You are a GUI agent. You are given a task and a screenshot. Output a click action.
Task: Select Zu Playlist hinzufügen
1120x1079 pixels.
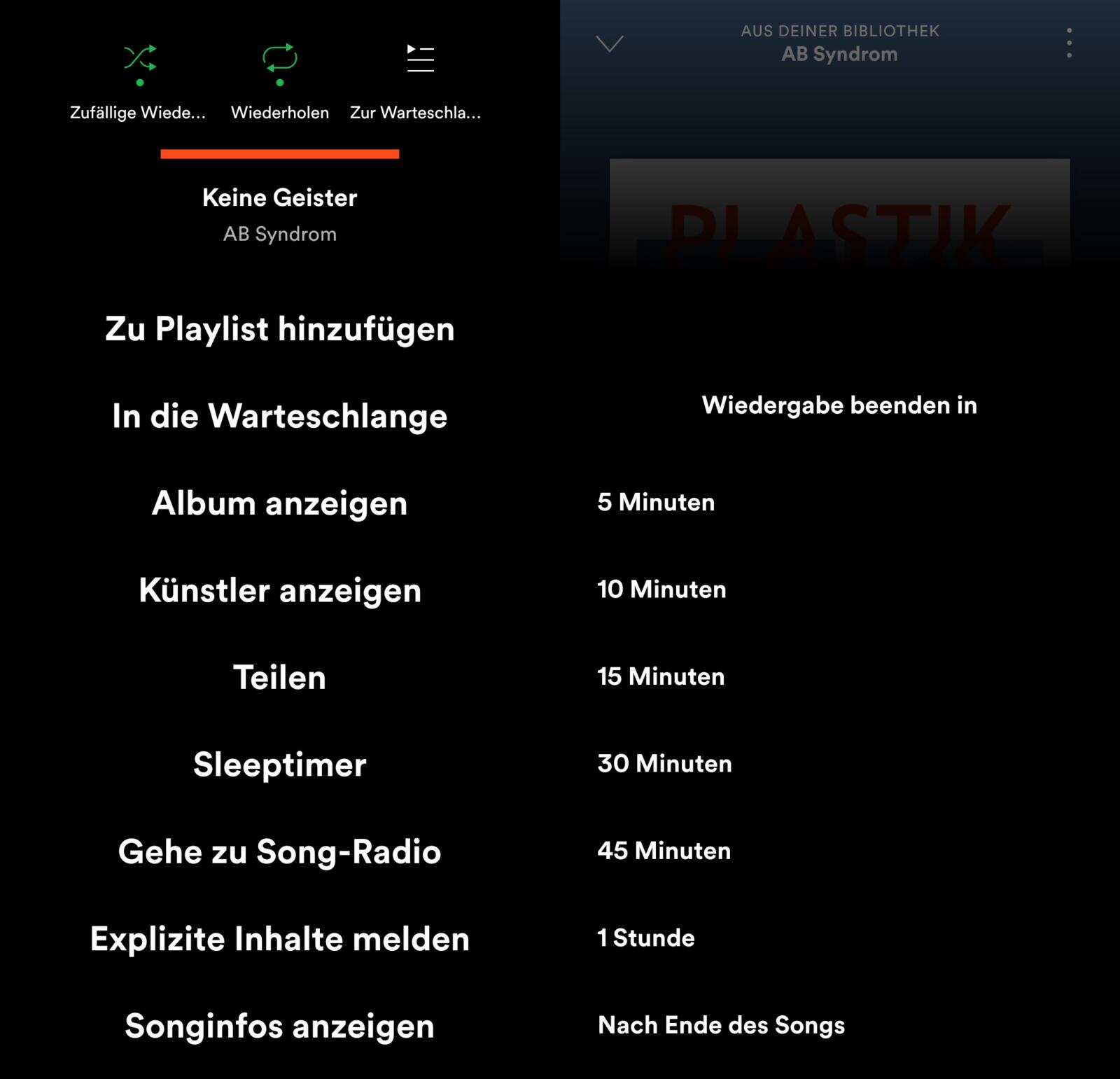coord(279,329)
